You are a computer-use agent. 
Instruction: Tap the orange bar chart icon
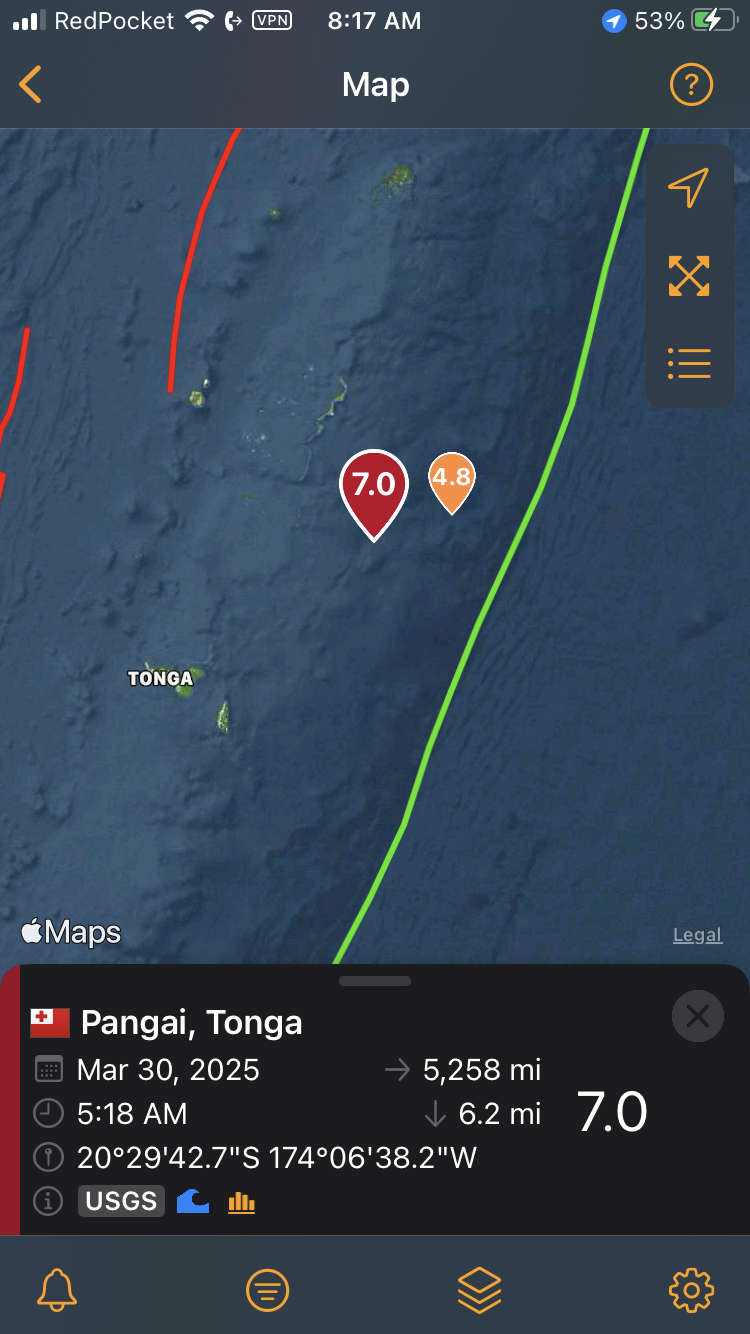pyautogui.click(x=242, y=1202)
